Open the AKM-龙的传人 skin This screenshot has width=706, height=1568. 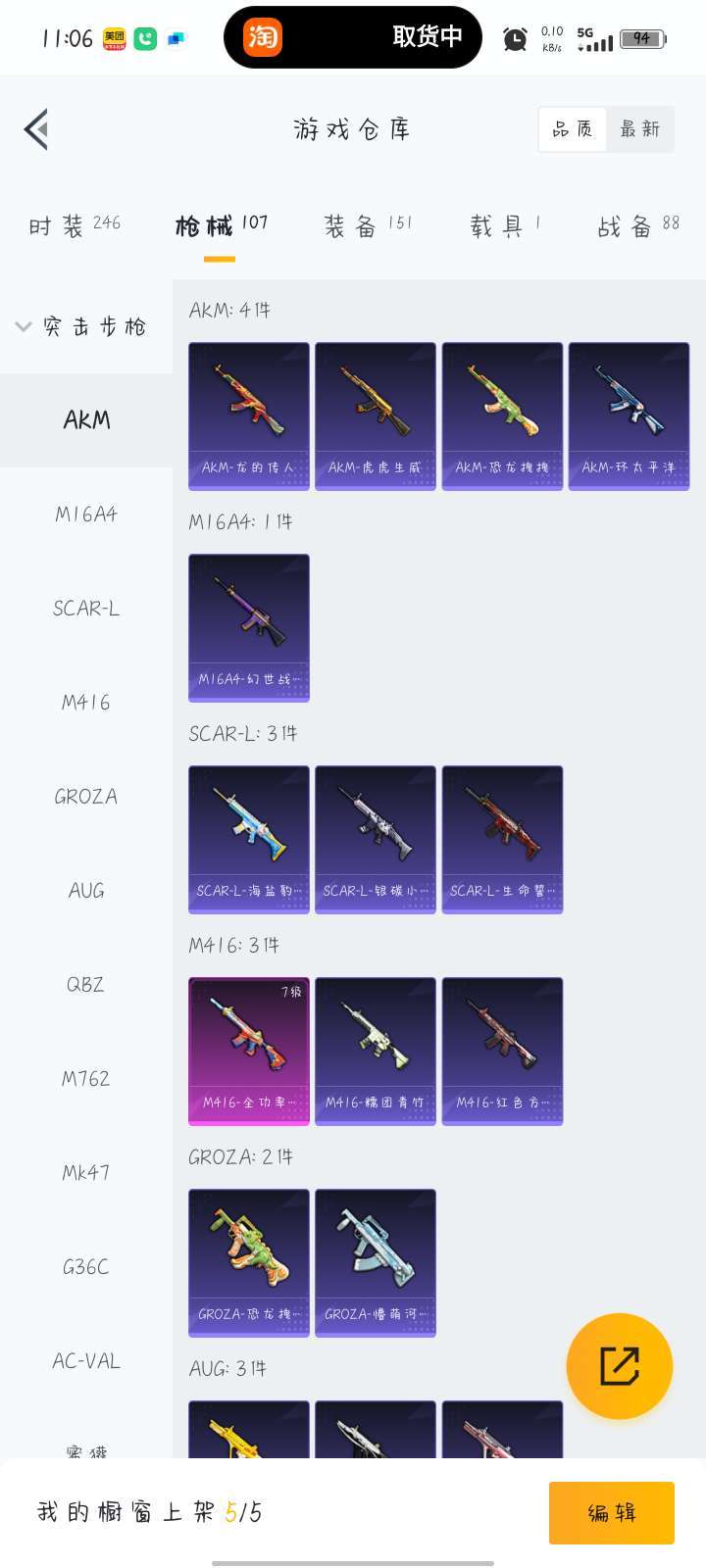(x=249, y=416)
